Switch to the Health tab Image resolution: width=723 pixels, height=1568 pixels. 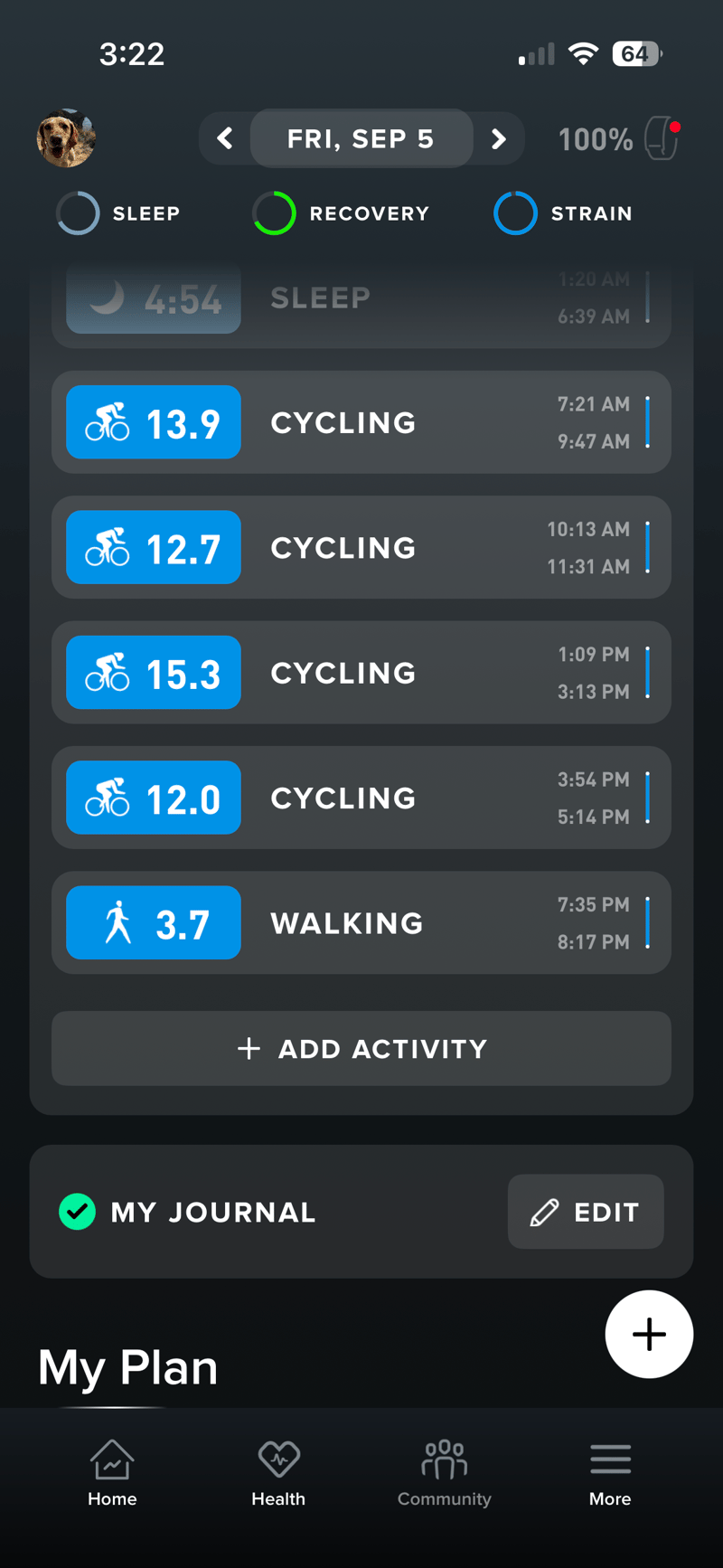click(x=278, y=1474)
